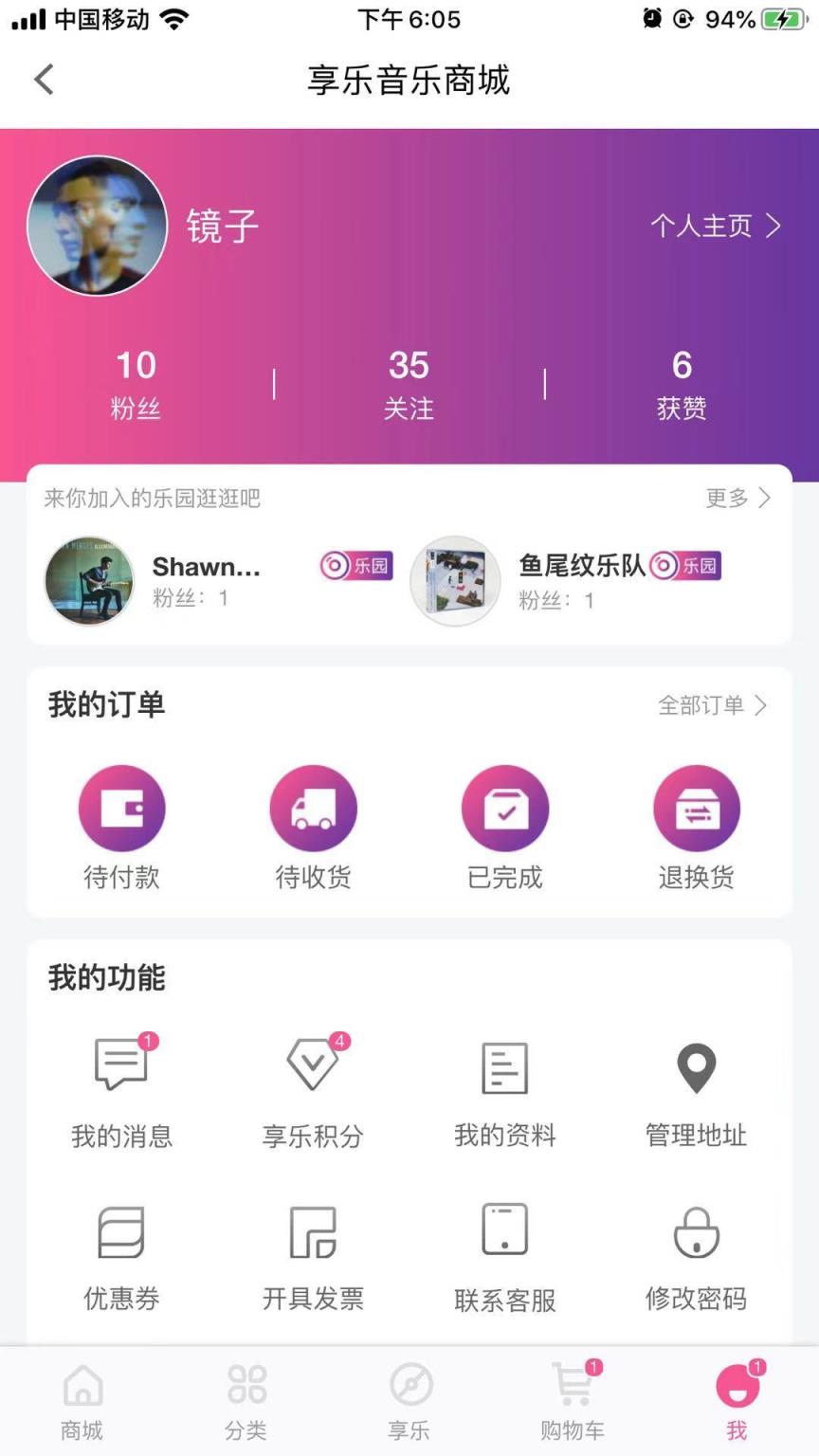The width and height of the screenshot is (819, 1456).
Task: Open the 优惠券 coupons icon
Action: pos(121,1230)
